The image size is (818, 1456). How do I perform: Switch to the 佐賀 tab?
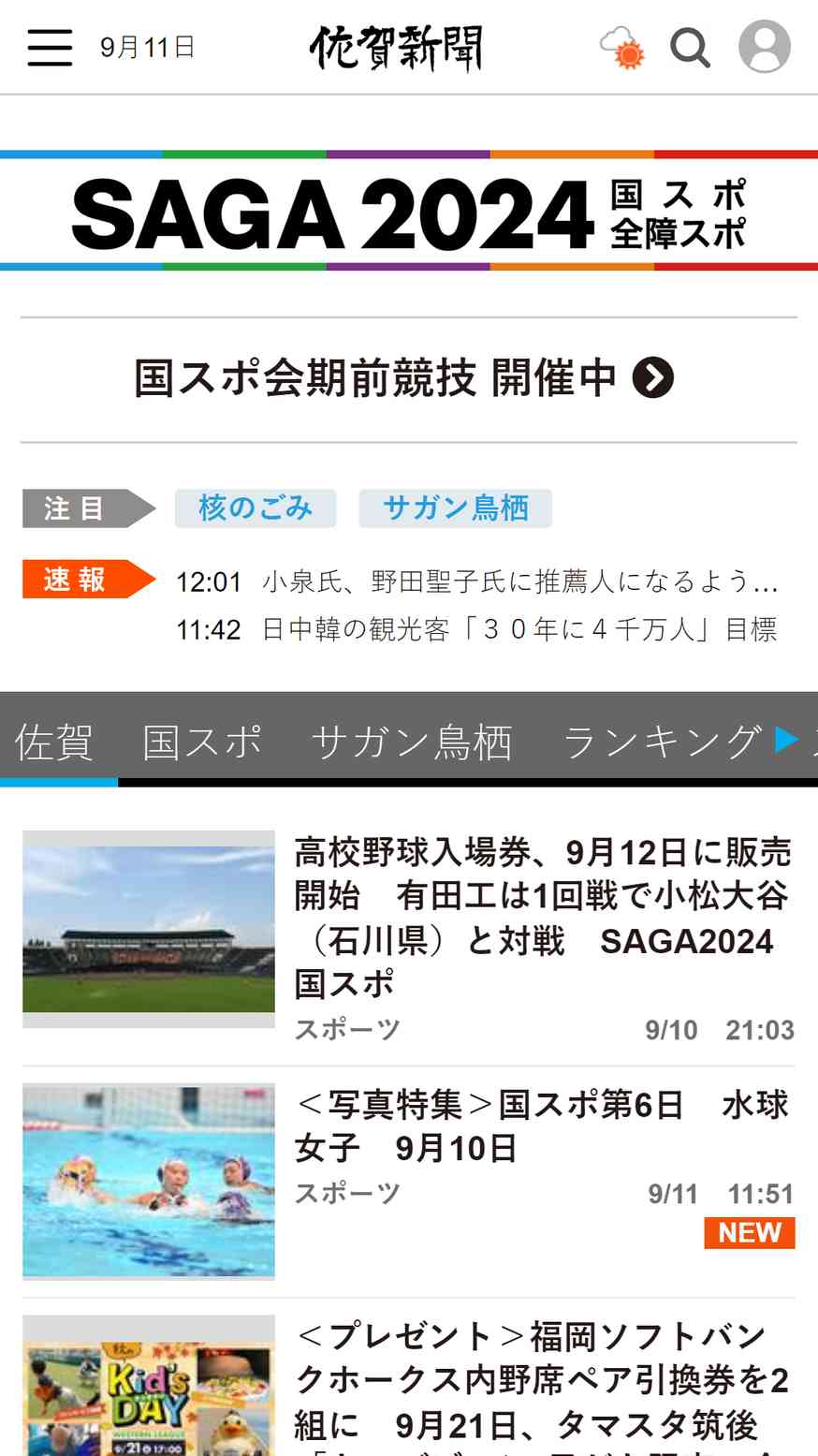coord(54,743)
